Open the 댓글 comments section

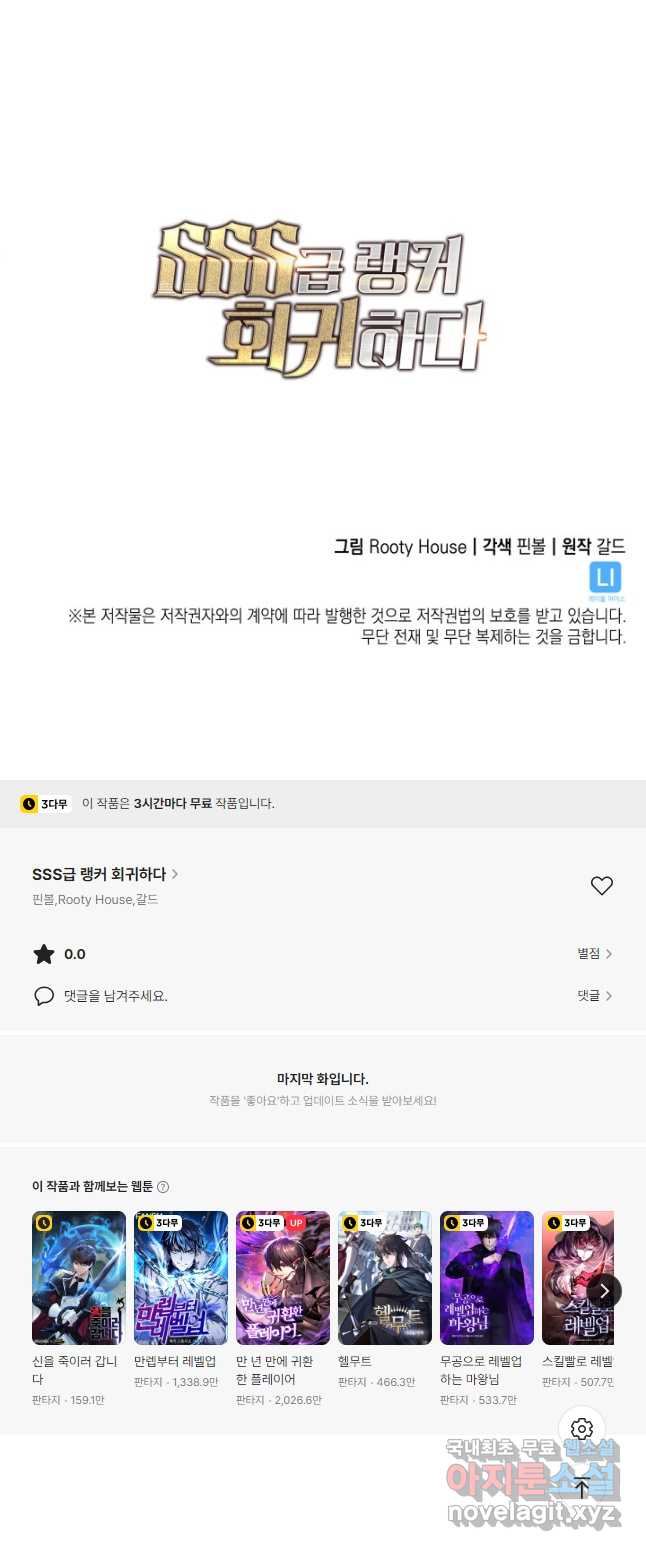[x=594, y=996]
